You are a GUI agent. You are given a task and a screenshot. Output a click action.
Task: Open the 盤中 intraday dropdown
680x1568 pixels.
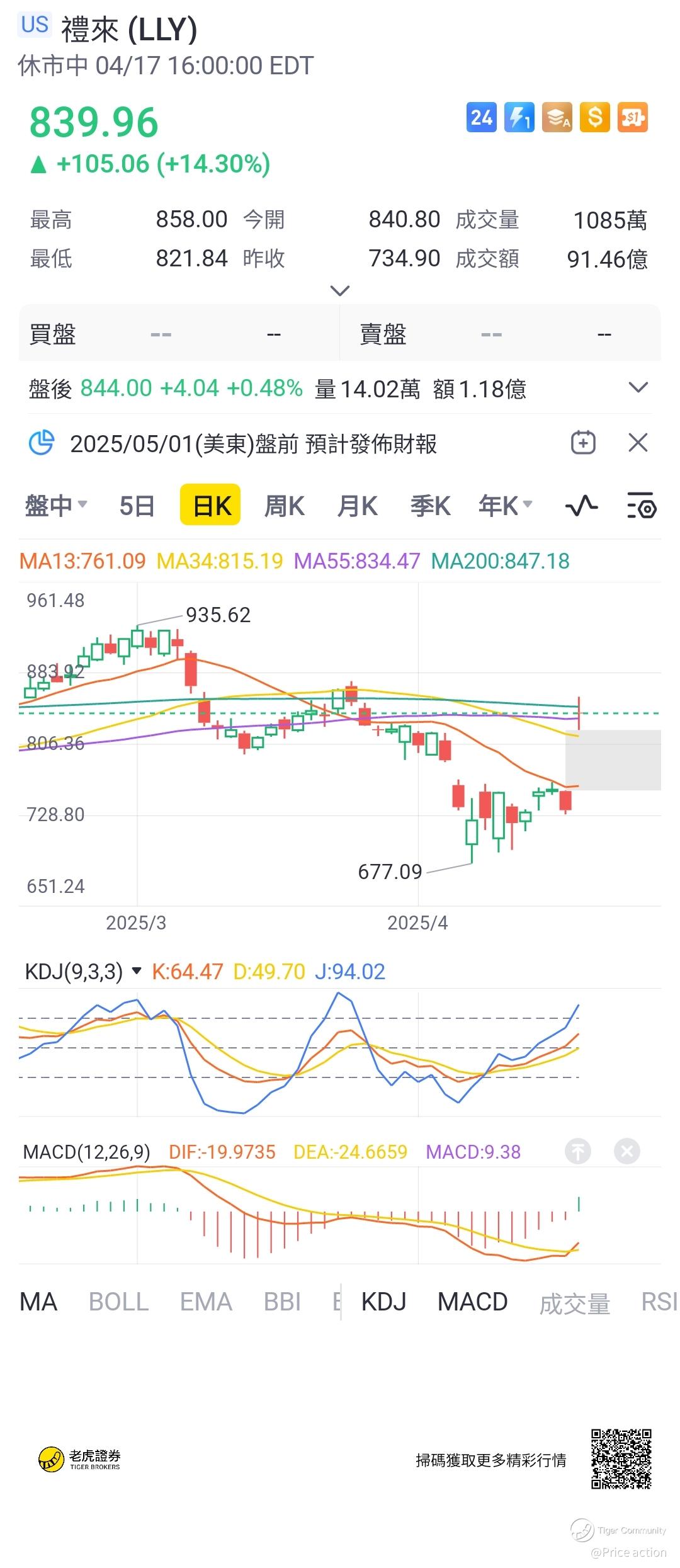pos(56,506)
